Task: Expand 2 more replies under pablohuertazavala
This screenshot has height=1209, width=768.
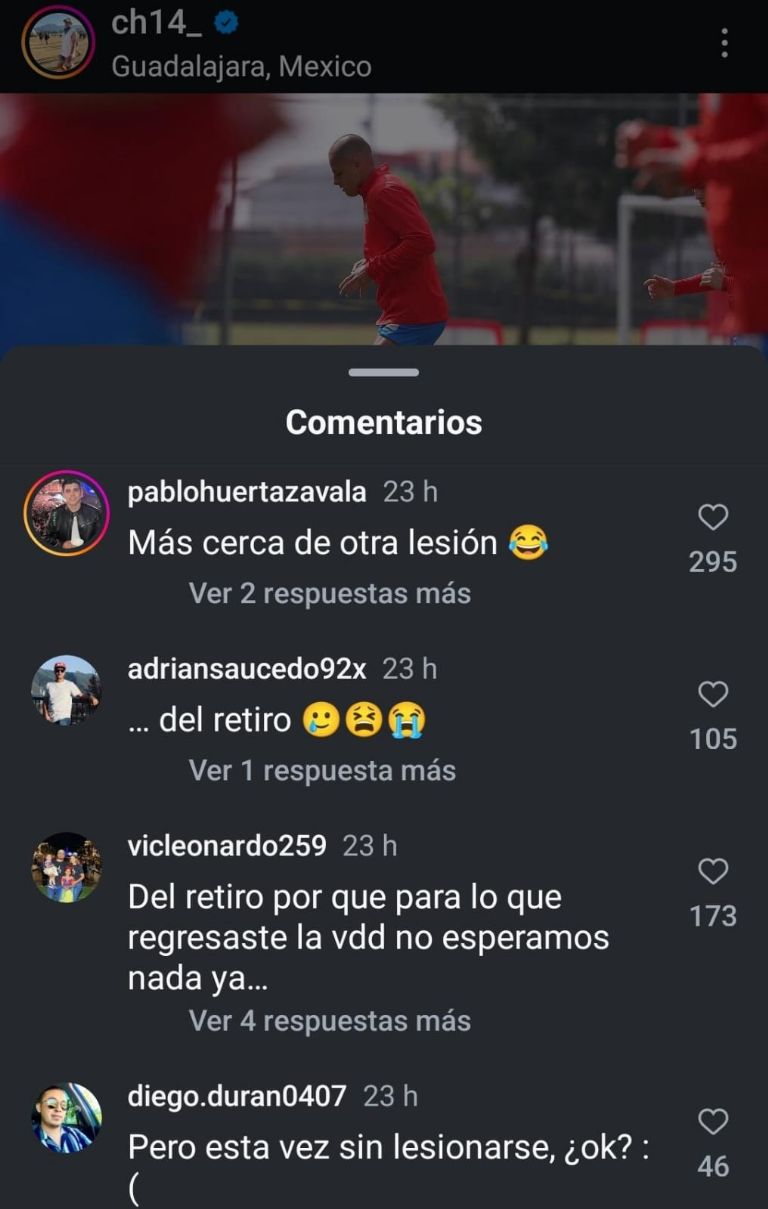Action: tap(329, 593)
